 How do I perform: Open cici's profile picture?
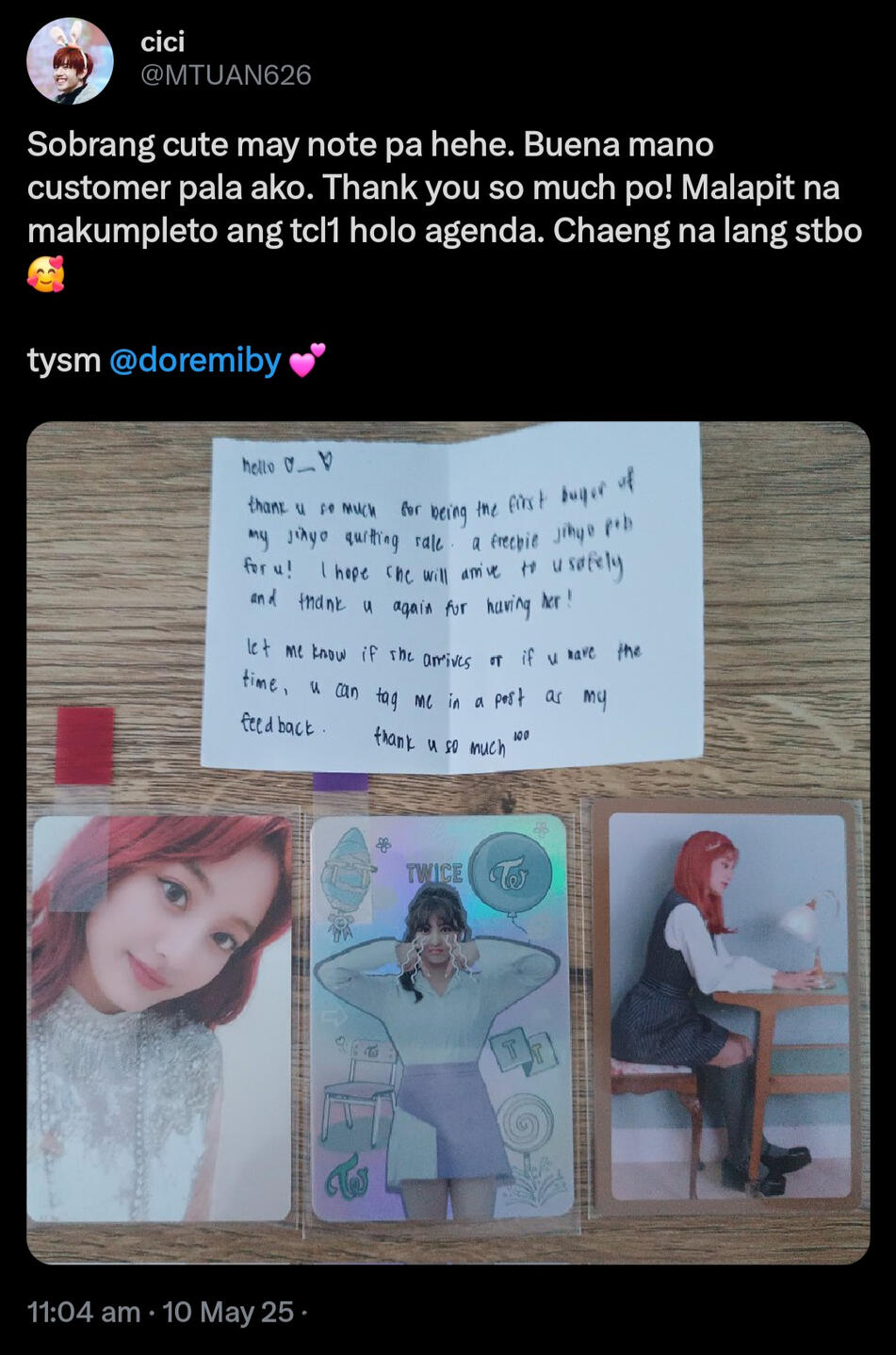point(70,59)
